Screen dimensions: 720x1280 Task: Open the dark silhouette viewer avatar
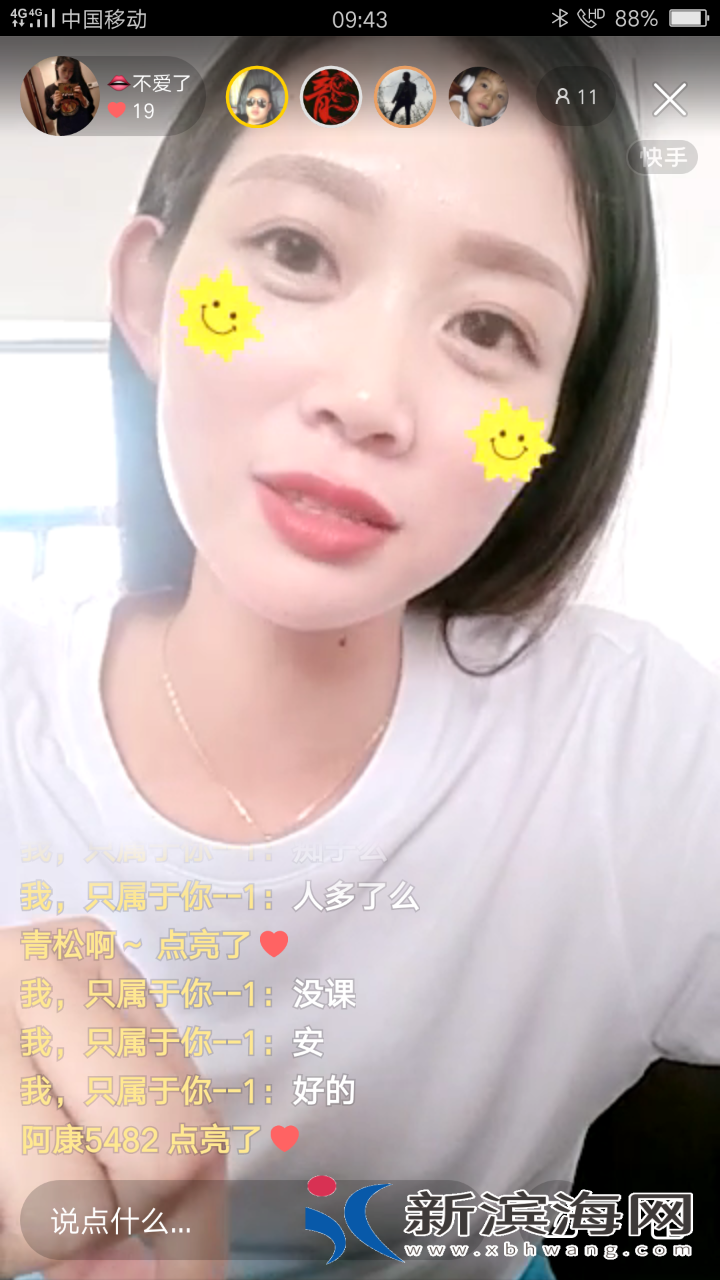405,97
